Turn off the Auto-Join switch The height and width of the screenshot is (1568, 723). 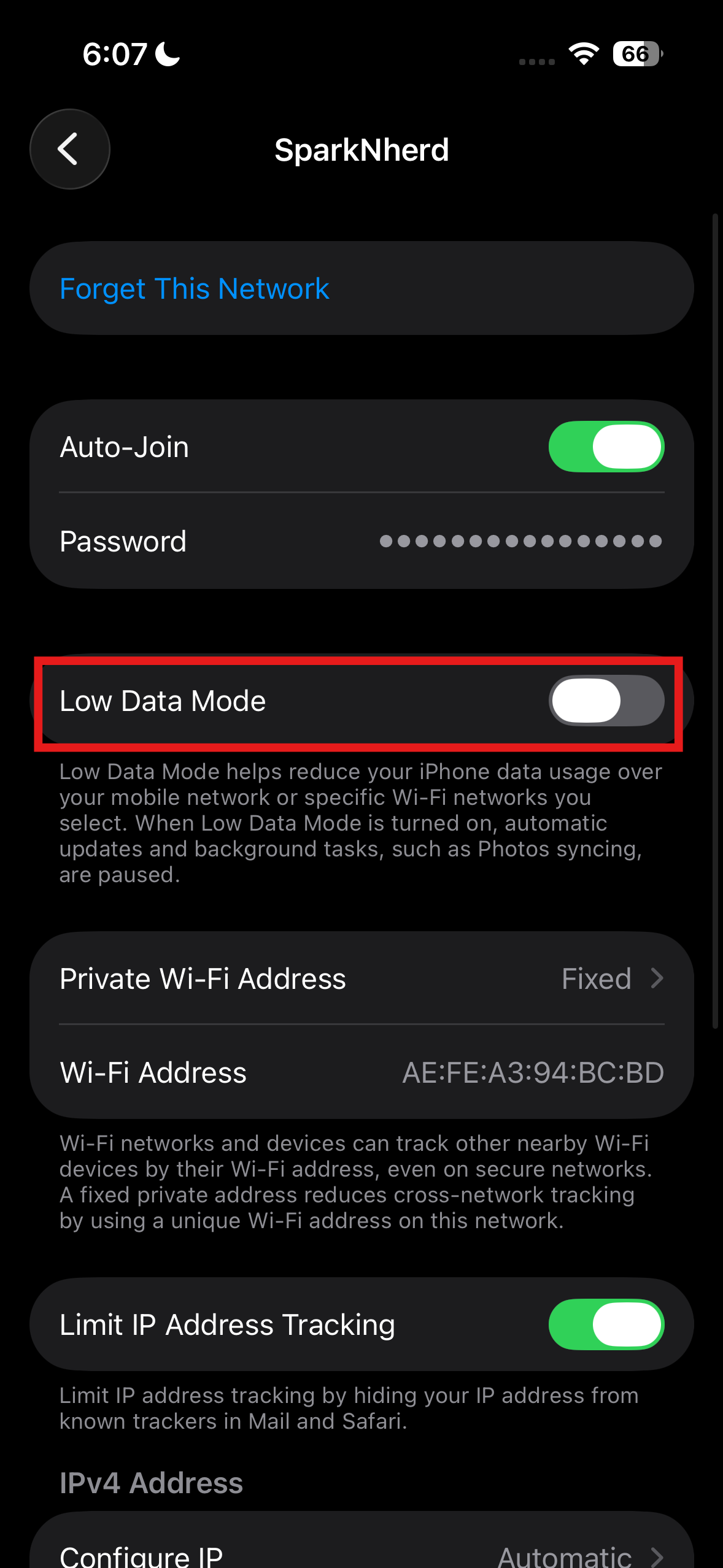606,447
